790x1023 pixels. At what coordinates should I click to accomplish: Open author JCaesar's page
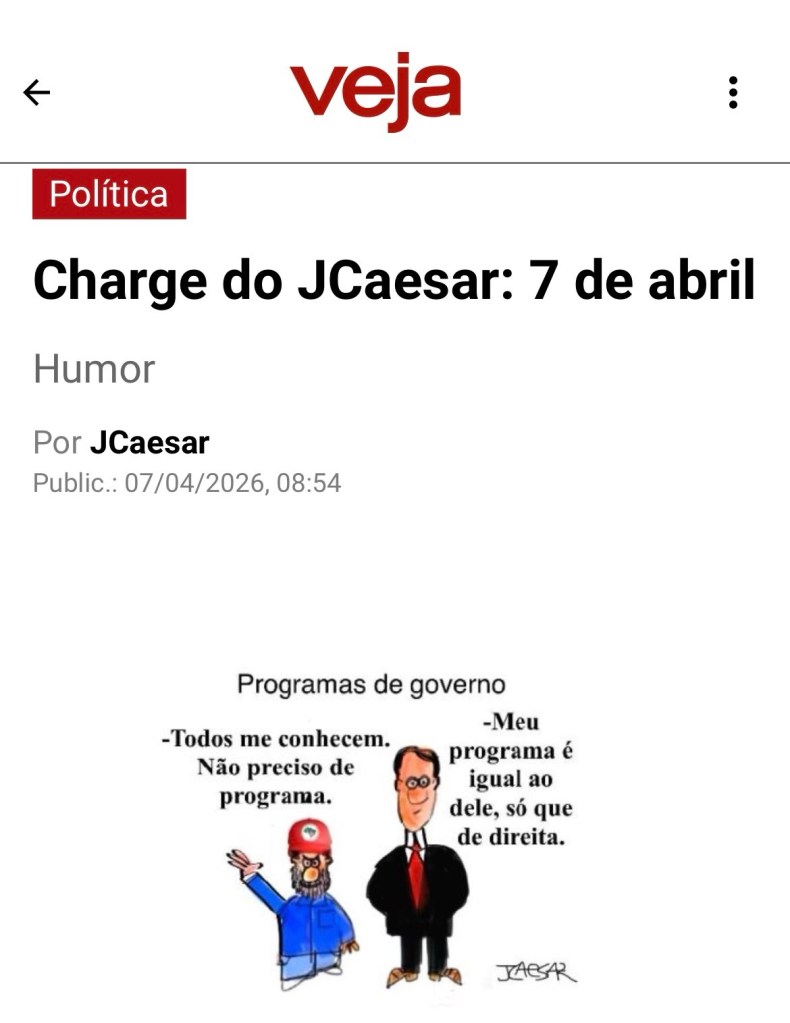149,442
